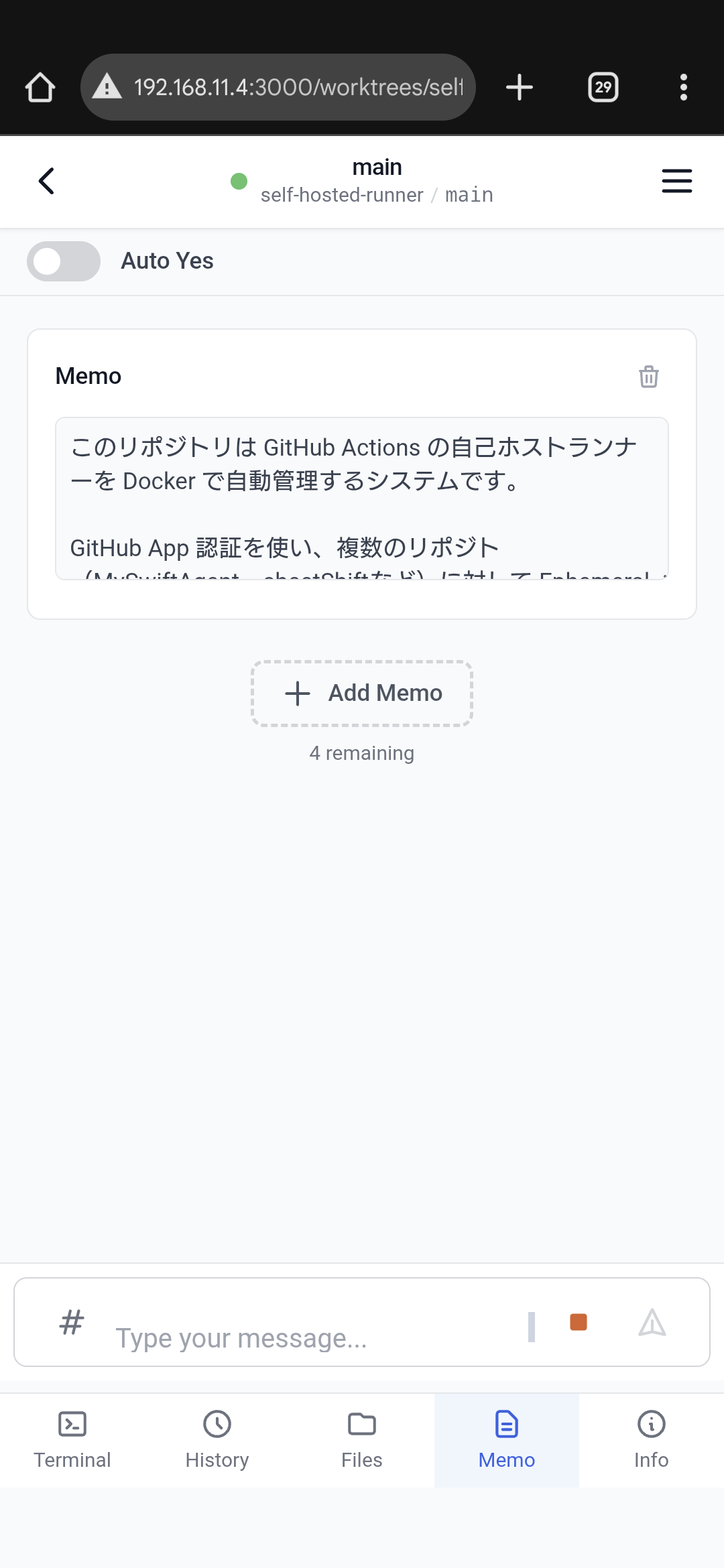Open the browser three-dot menu

pyautogui.click(x=683, y=87)
